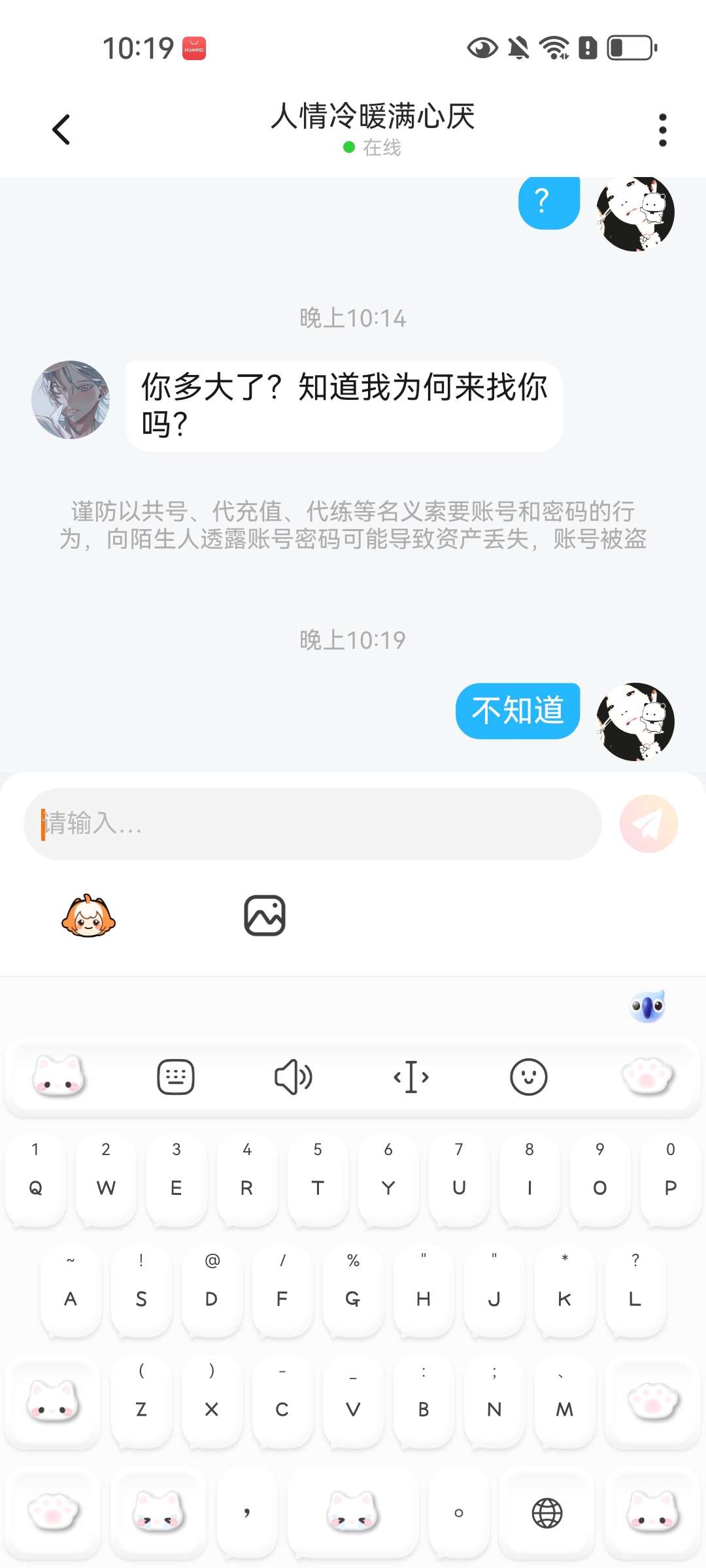The width and height of the screenshot is (706, 1568).
Task: Open the sticker emoji panel
Action: coord(88,916)
